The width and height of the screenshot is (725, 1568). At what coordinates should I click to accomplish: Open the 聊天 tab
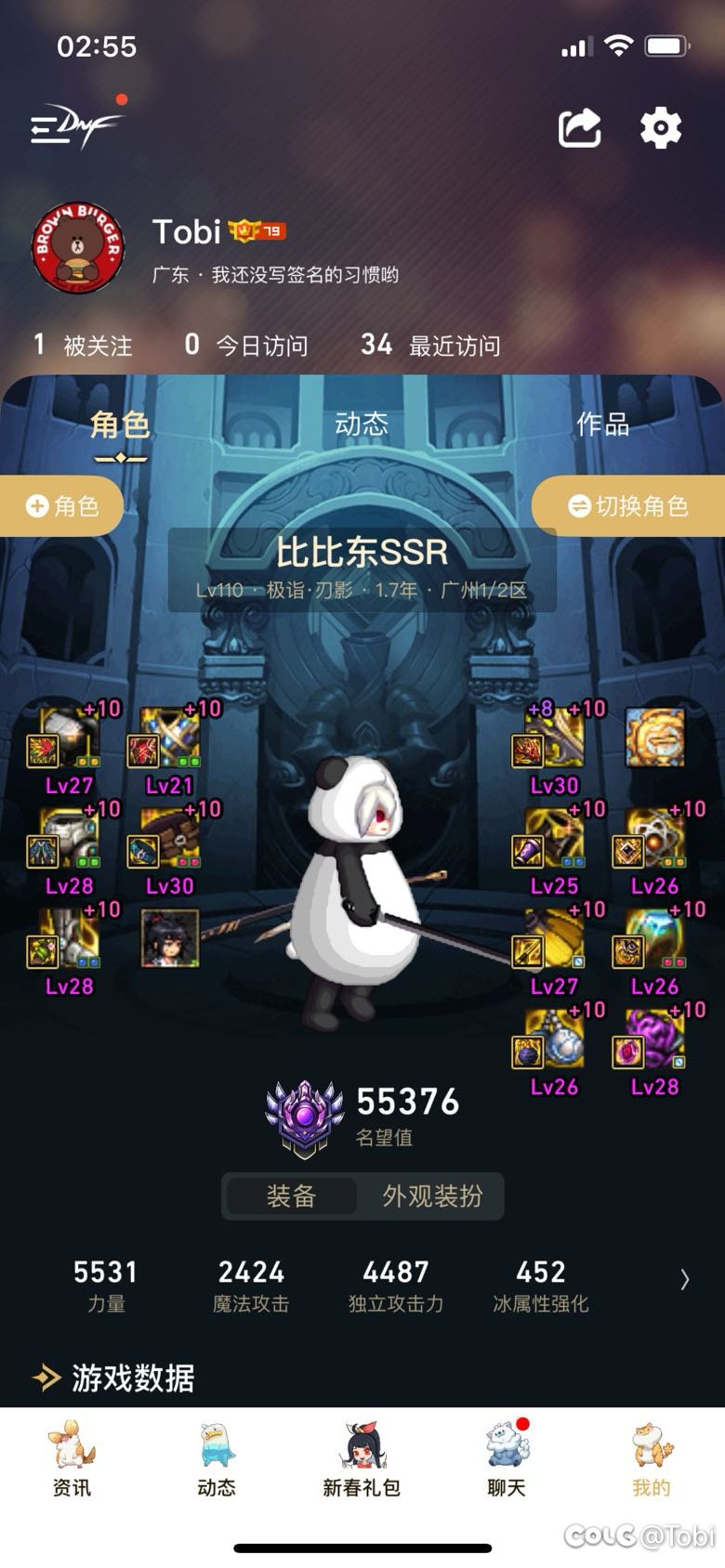(x=507, y=1458)
